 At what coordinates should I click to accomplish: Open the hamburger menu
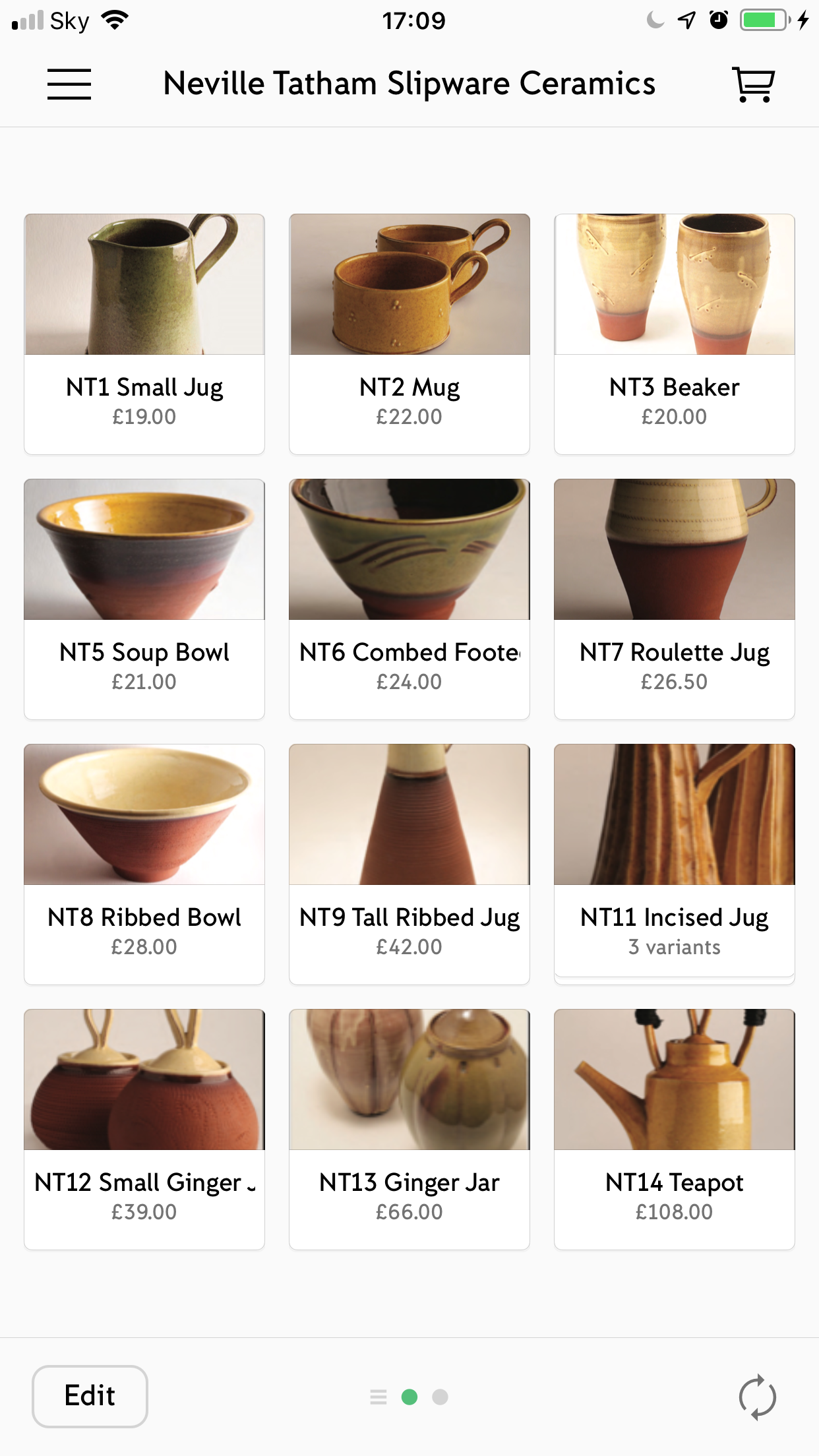click(69, 84)
